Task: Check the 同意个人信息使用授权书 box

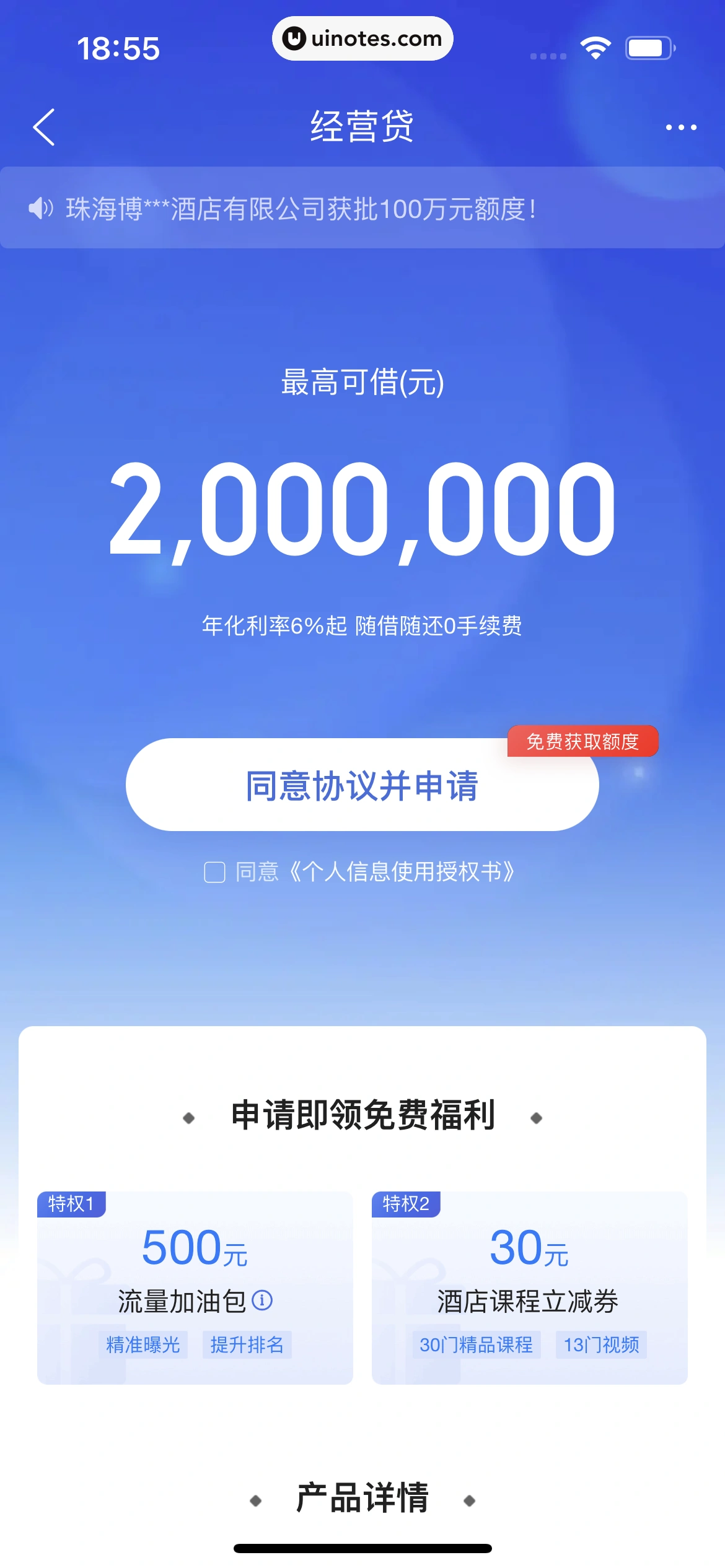Action: point(214,872)
